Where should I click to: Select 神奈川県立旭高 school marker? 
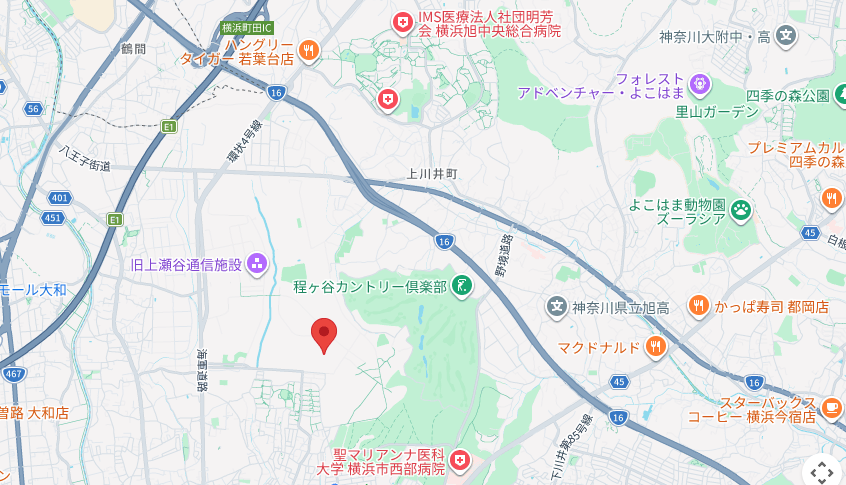[556, 305]
